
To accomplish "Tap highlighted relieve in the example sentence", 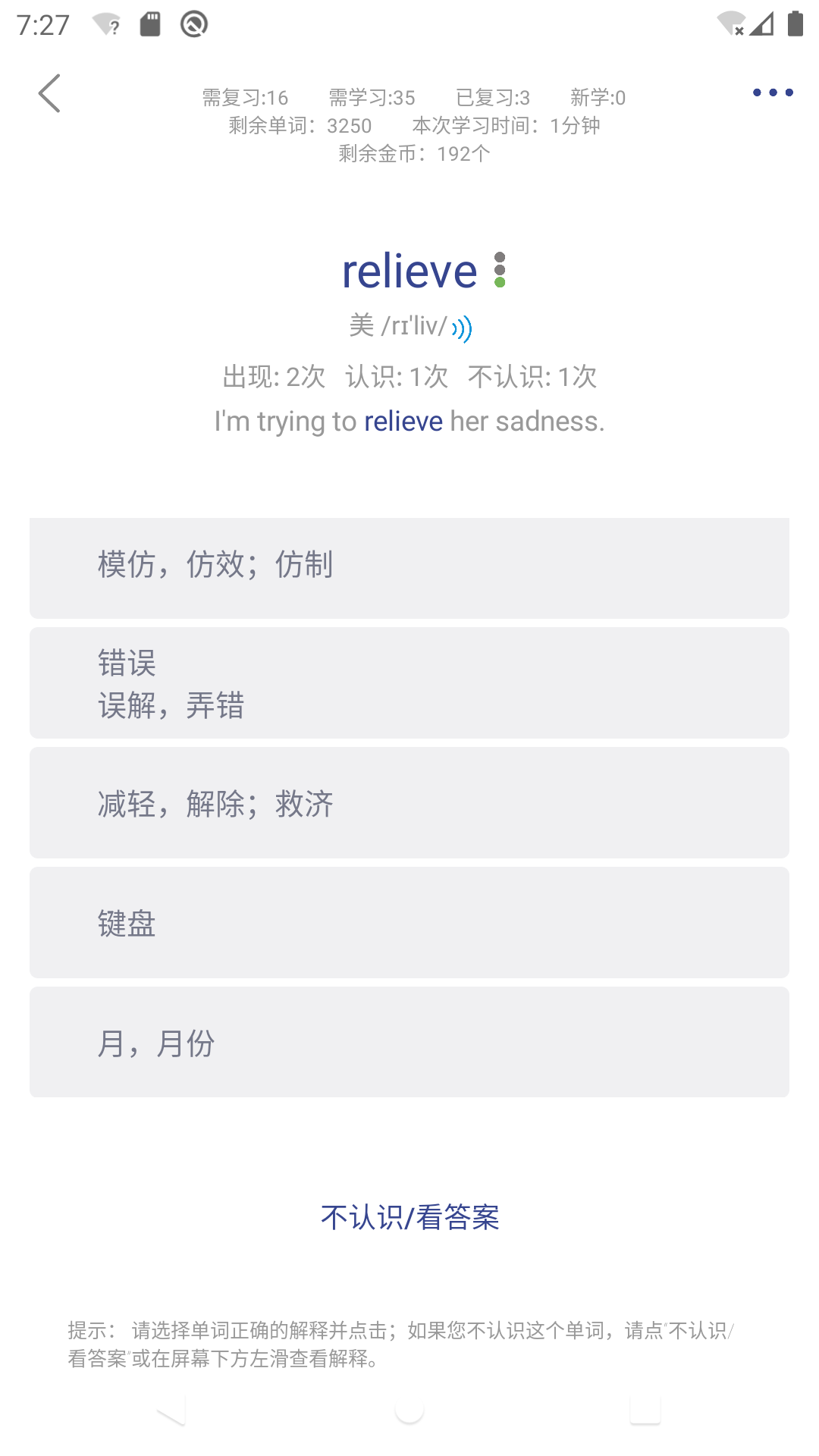I will [x=403, y=420].
